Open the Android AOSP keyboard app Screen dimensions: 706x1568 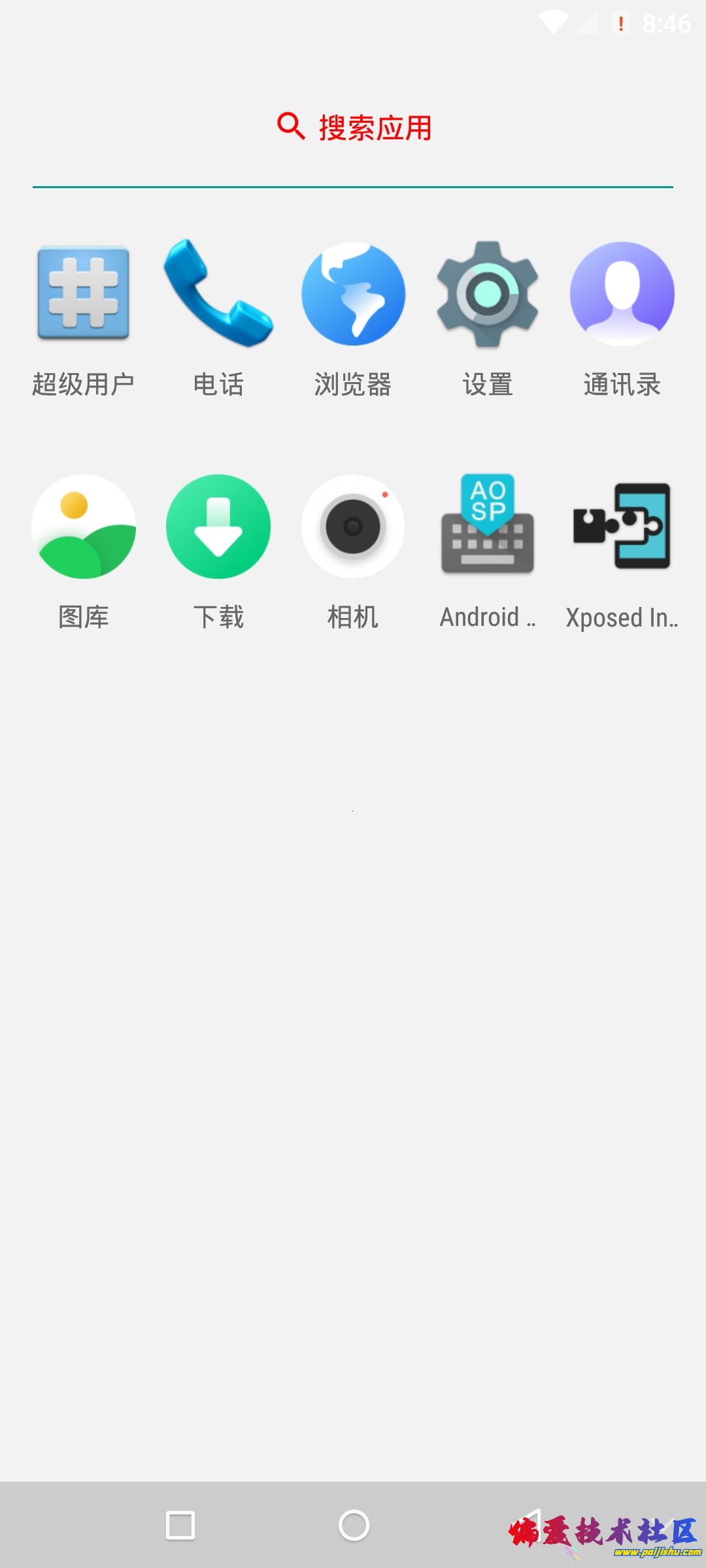coord(488,527)
